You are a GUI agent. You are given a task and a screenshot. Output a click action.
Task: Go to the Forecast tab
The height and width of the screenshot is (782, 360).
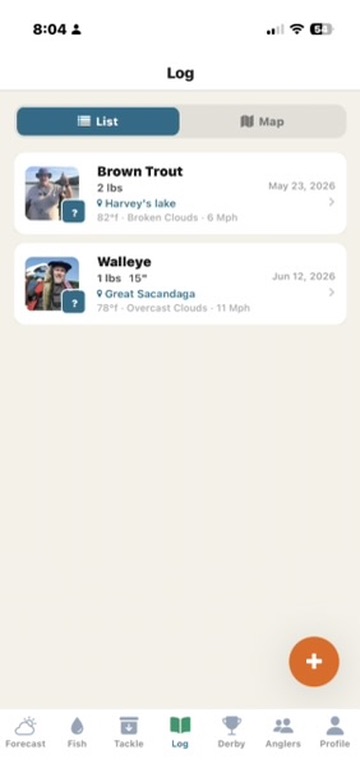point(25,732)
